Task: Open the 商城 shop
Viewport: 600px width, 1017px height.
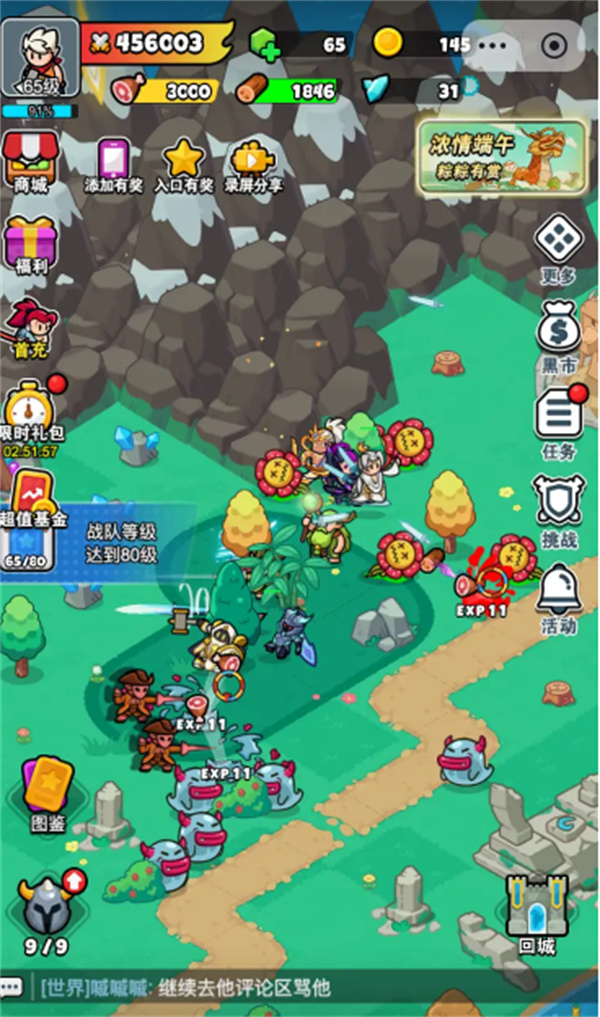Action: click(x=30, y=163)
